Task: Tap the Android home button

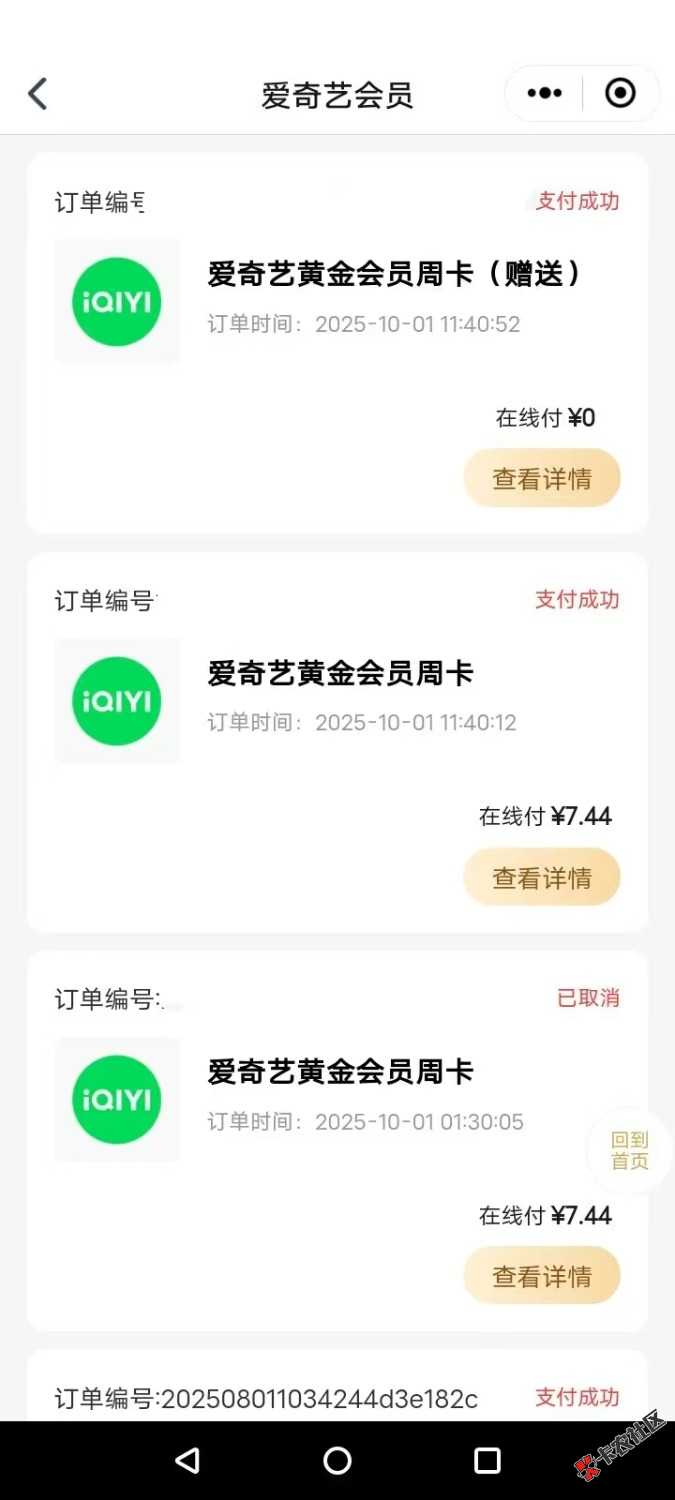Action: pyautogui.click(x=337, y=1461)
